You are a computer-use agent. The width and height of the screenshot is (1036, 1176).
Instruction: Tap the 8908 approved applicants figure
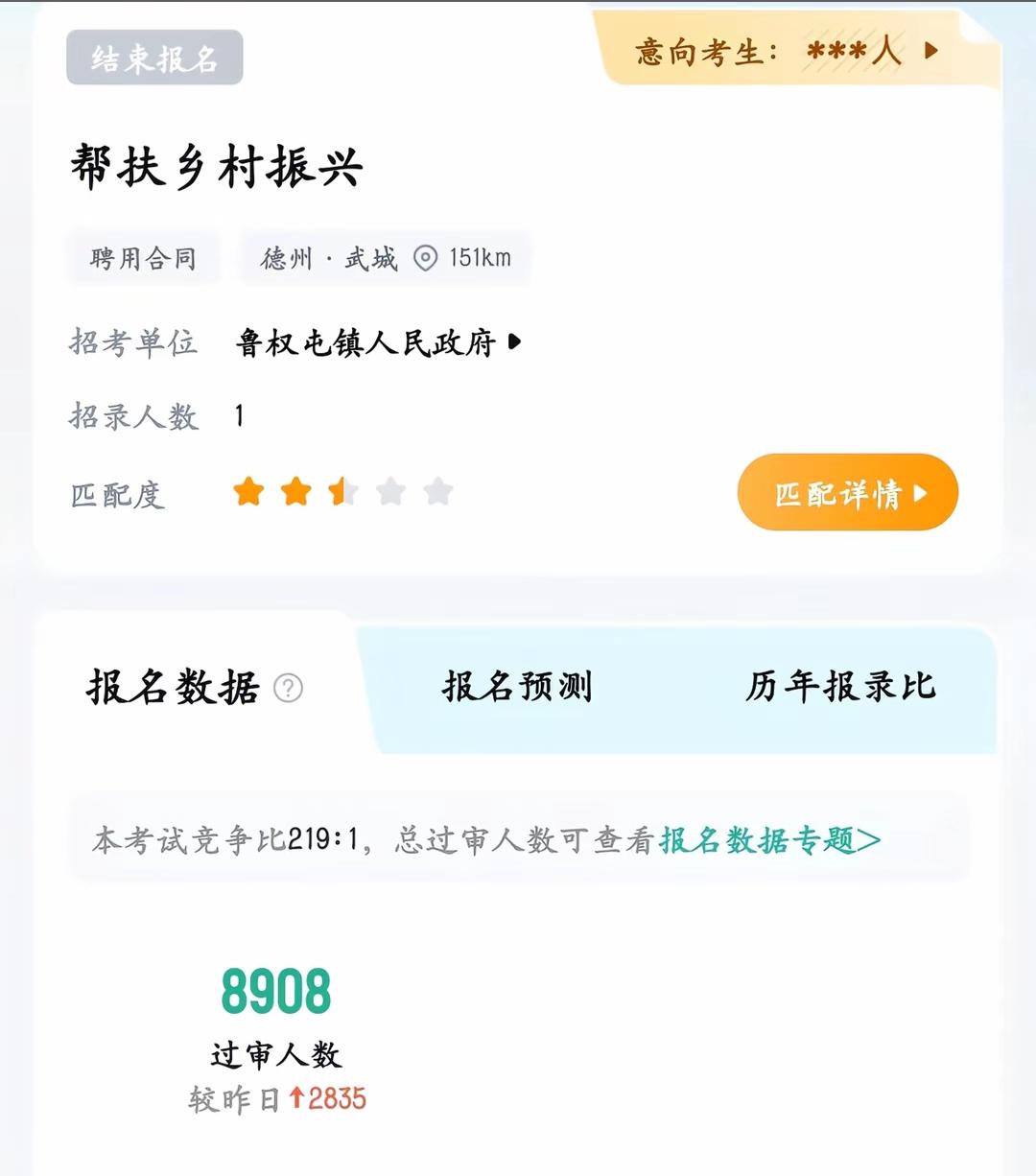point(275,989)
